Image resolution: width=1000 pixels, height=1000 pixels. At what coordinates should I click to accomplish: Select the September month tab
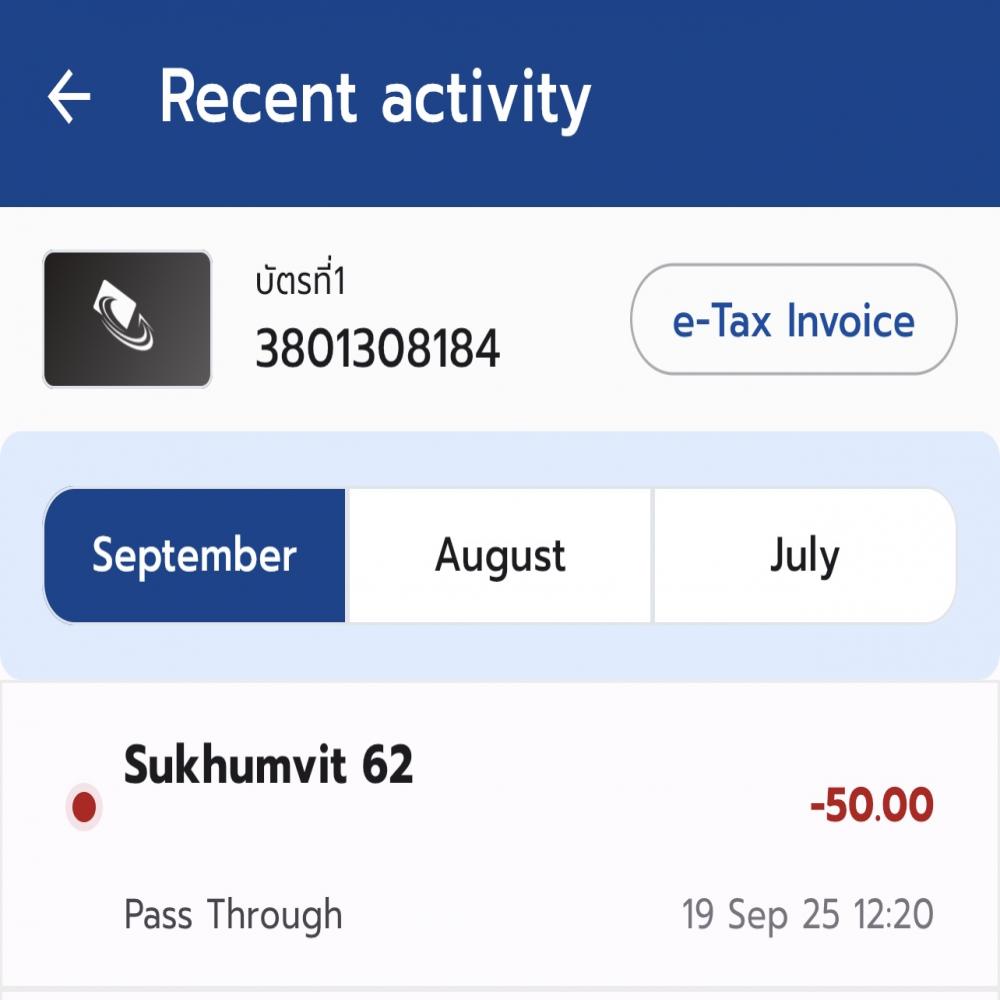pos(195,555)
